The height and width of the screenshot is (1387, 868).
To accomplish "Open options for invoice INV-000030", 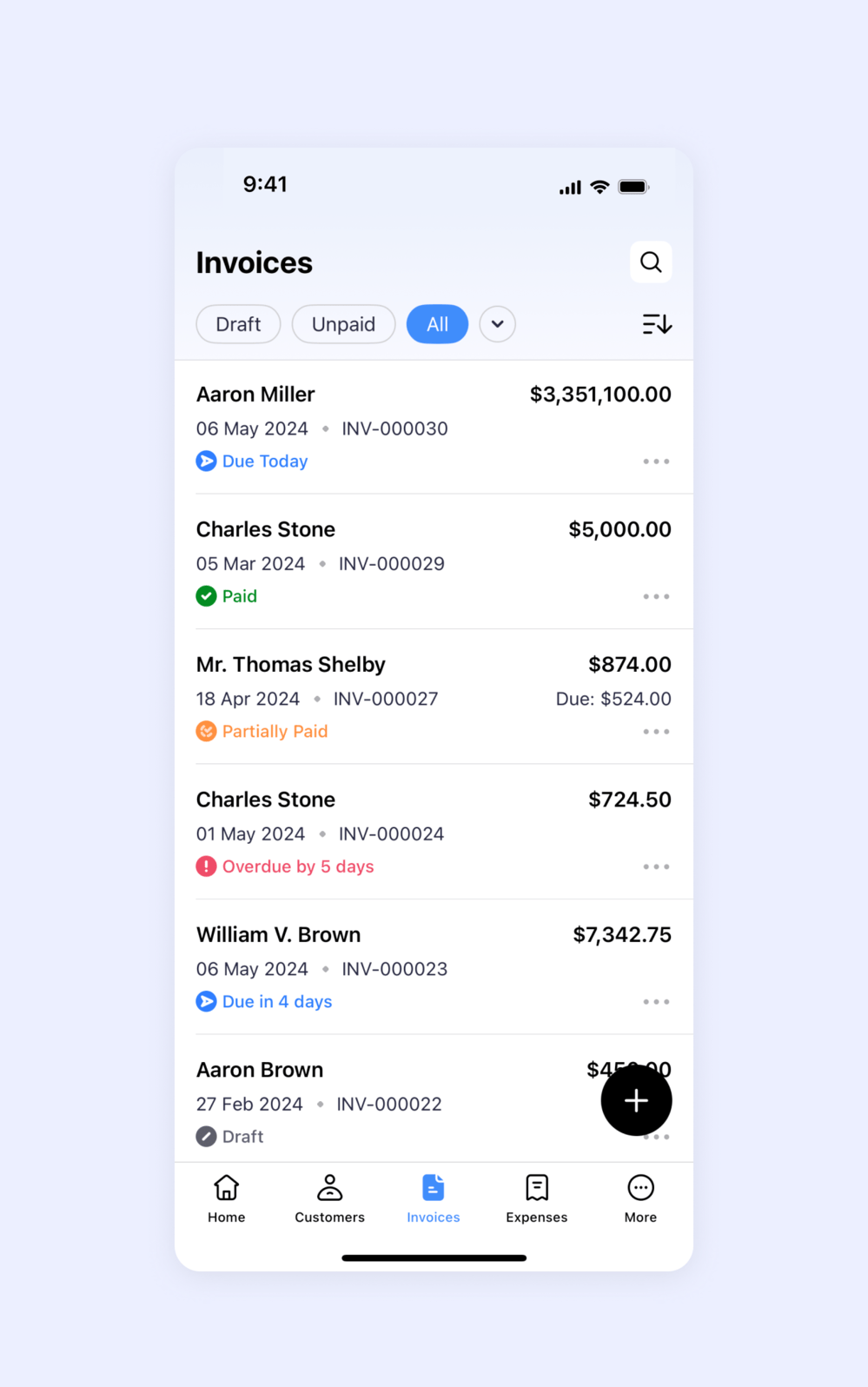I will tap(656, 461).
